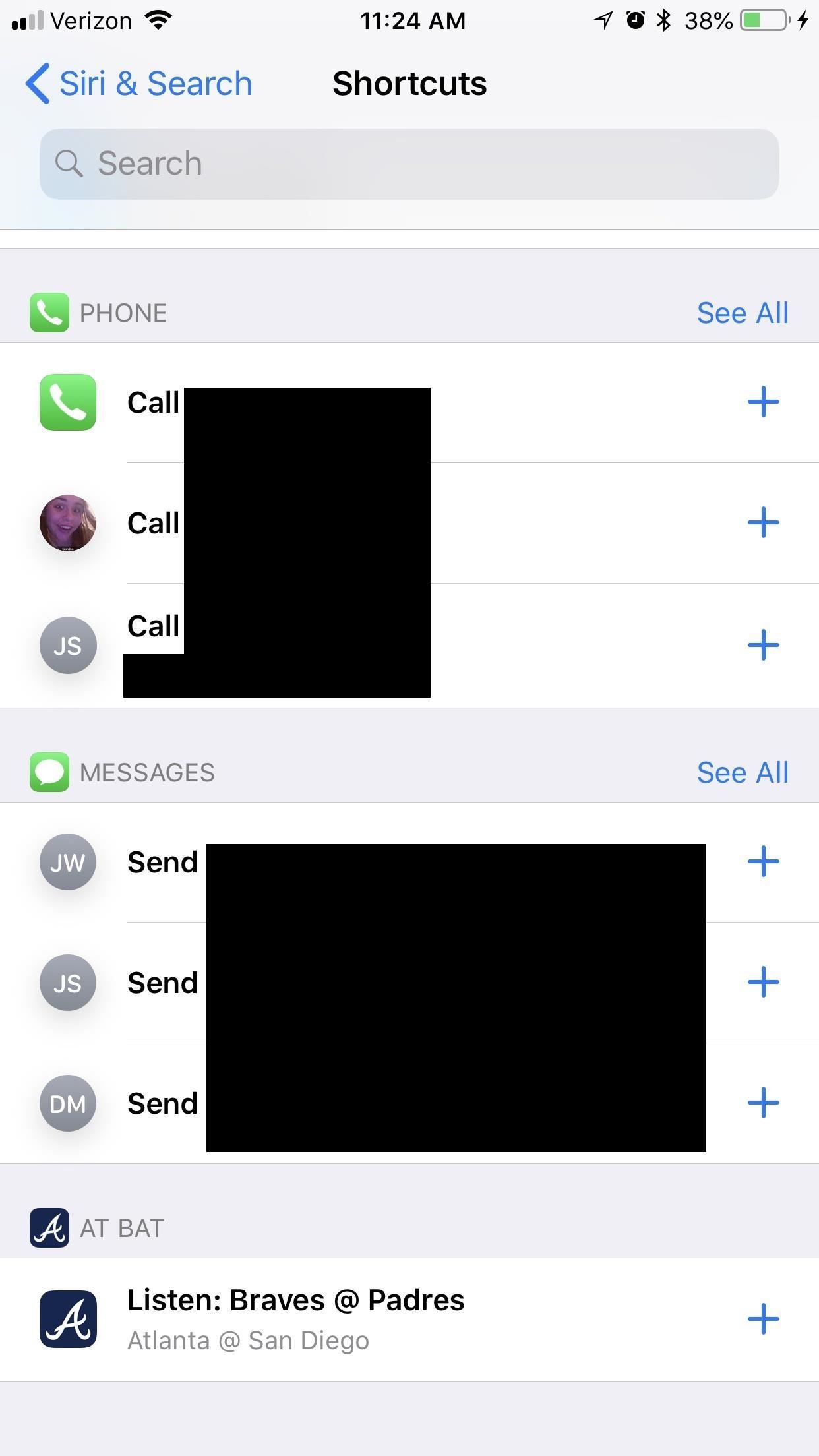Tap the Search field
Image resolution: width=819 pixels, height=1456 pixels.
coord(409,164)
